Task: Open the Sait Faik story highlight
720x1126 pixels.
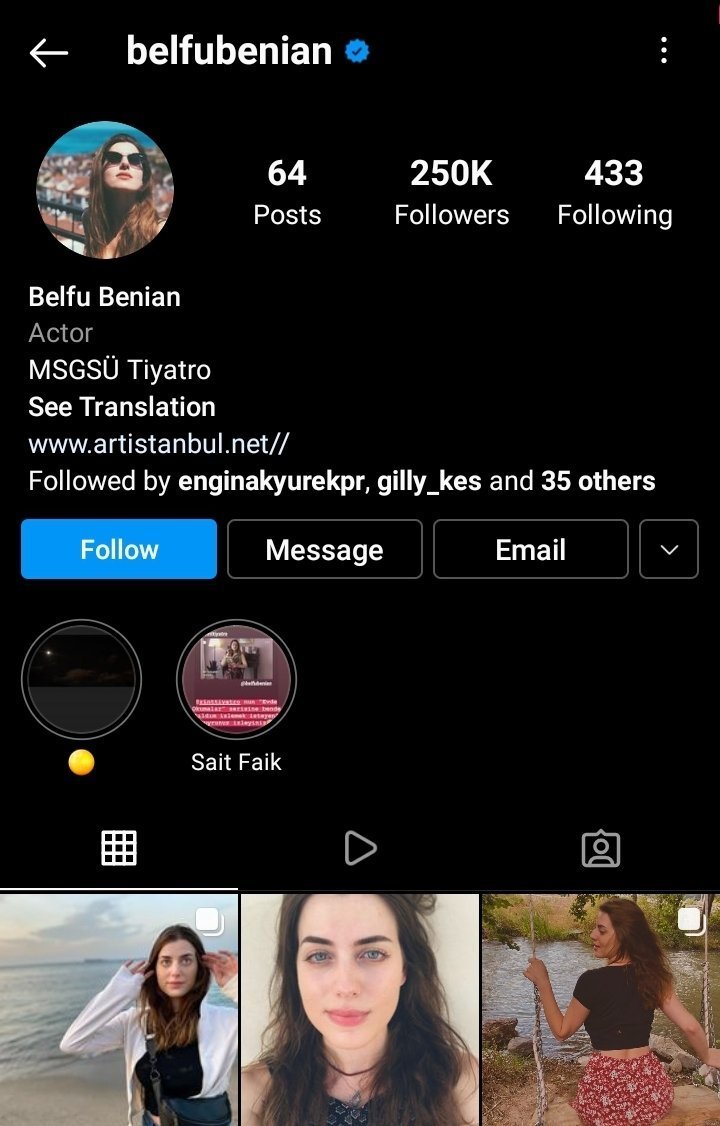Action: (x=236, y=680)
